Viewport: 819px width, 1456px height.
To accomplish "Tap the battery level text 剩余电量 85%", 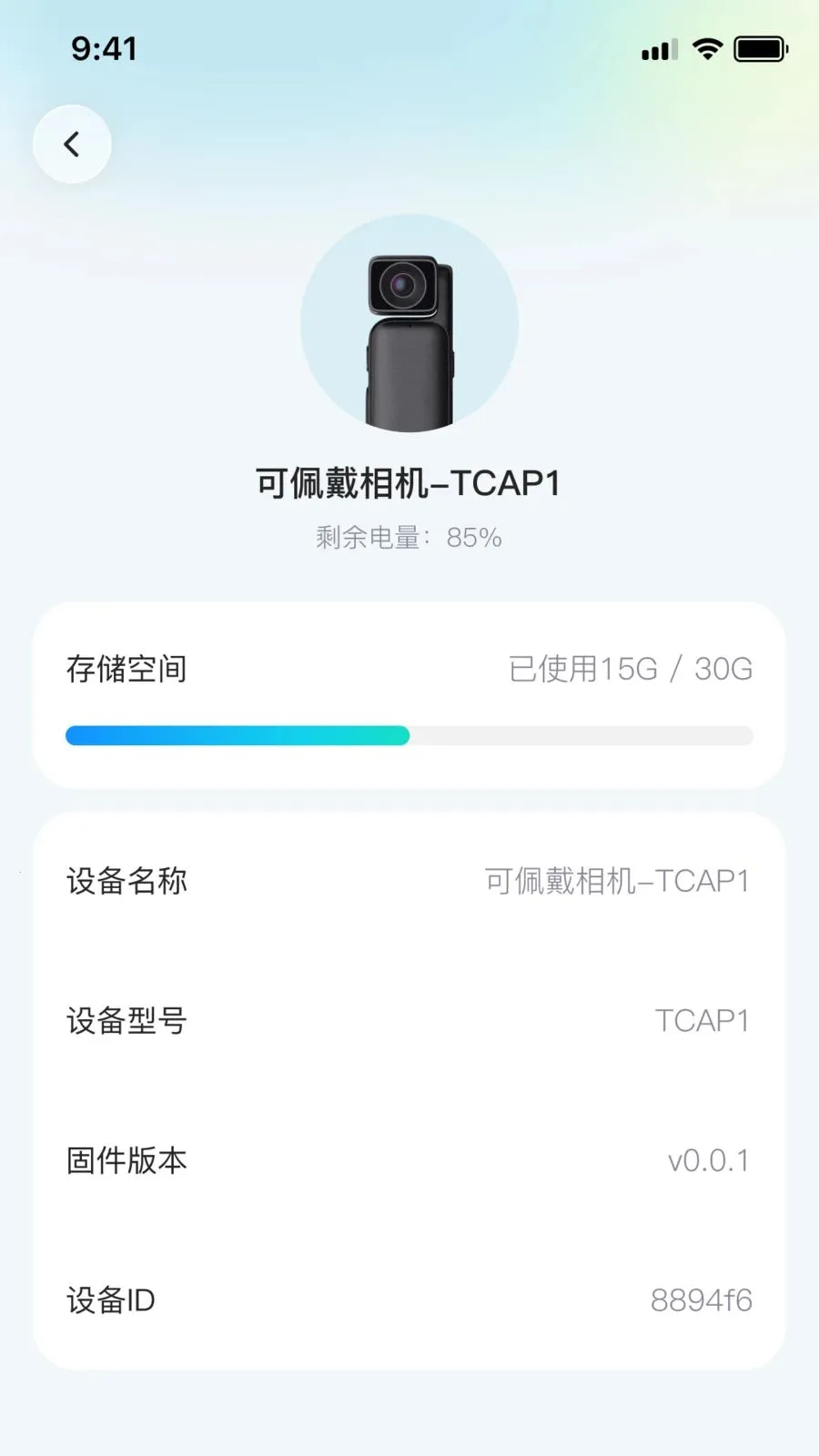I will 406,537.
